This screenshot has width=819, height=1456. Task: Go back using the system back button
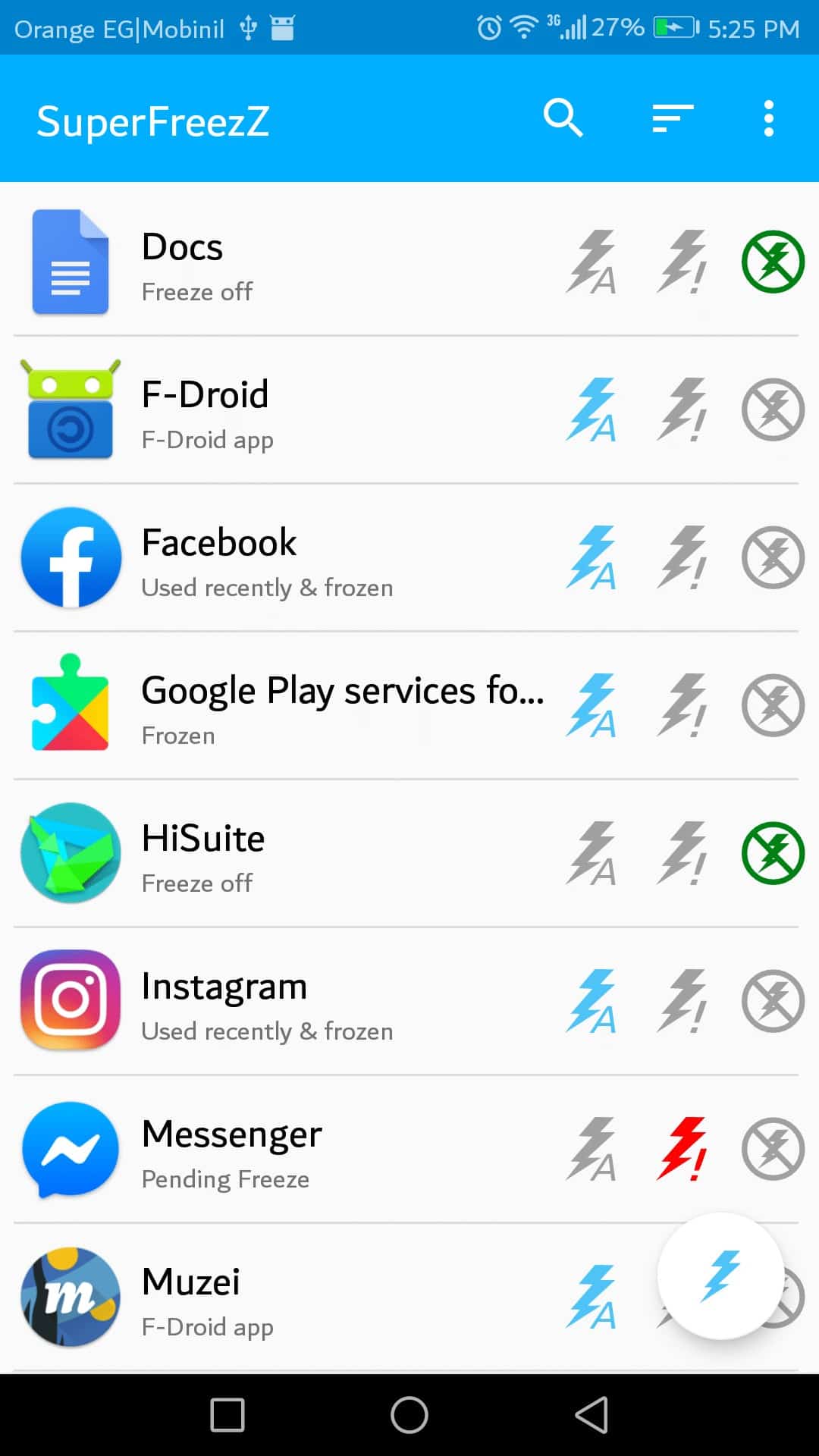point(592,1415)
